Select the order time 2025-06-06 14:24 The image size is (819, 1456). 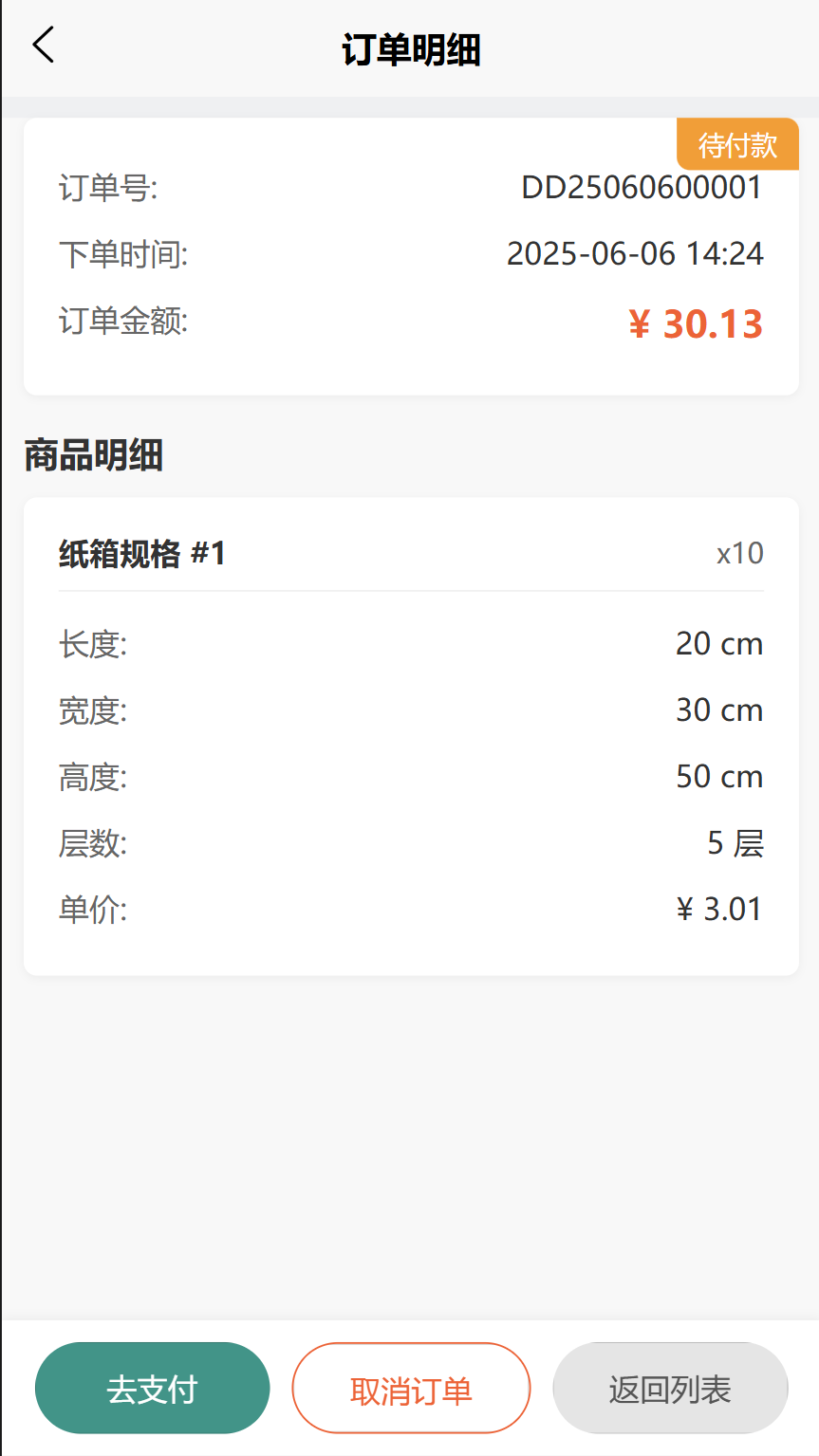[635, 254]
